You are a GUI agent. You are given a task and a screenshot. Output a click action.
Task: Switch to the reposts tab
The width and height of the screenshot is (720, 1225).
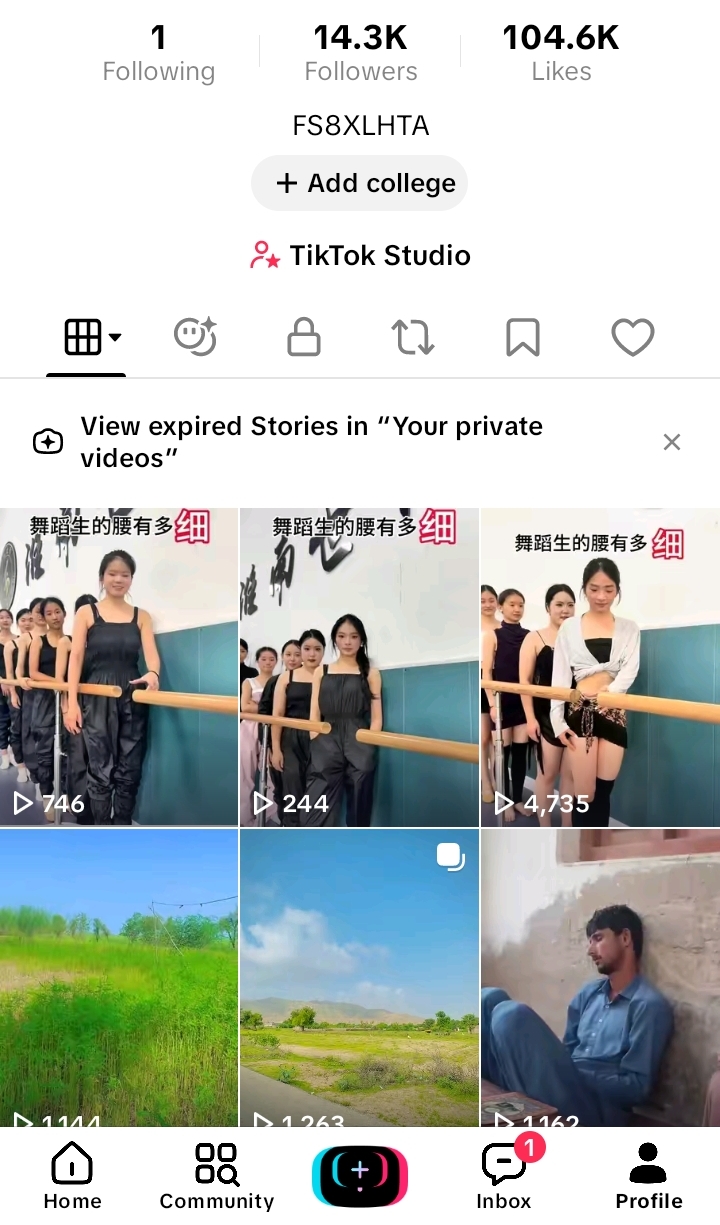(x=413, y=338)
